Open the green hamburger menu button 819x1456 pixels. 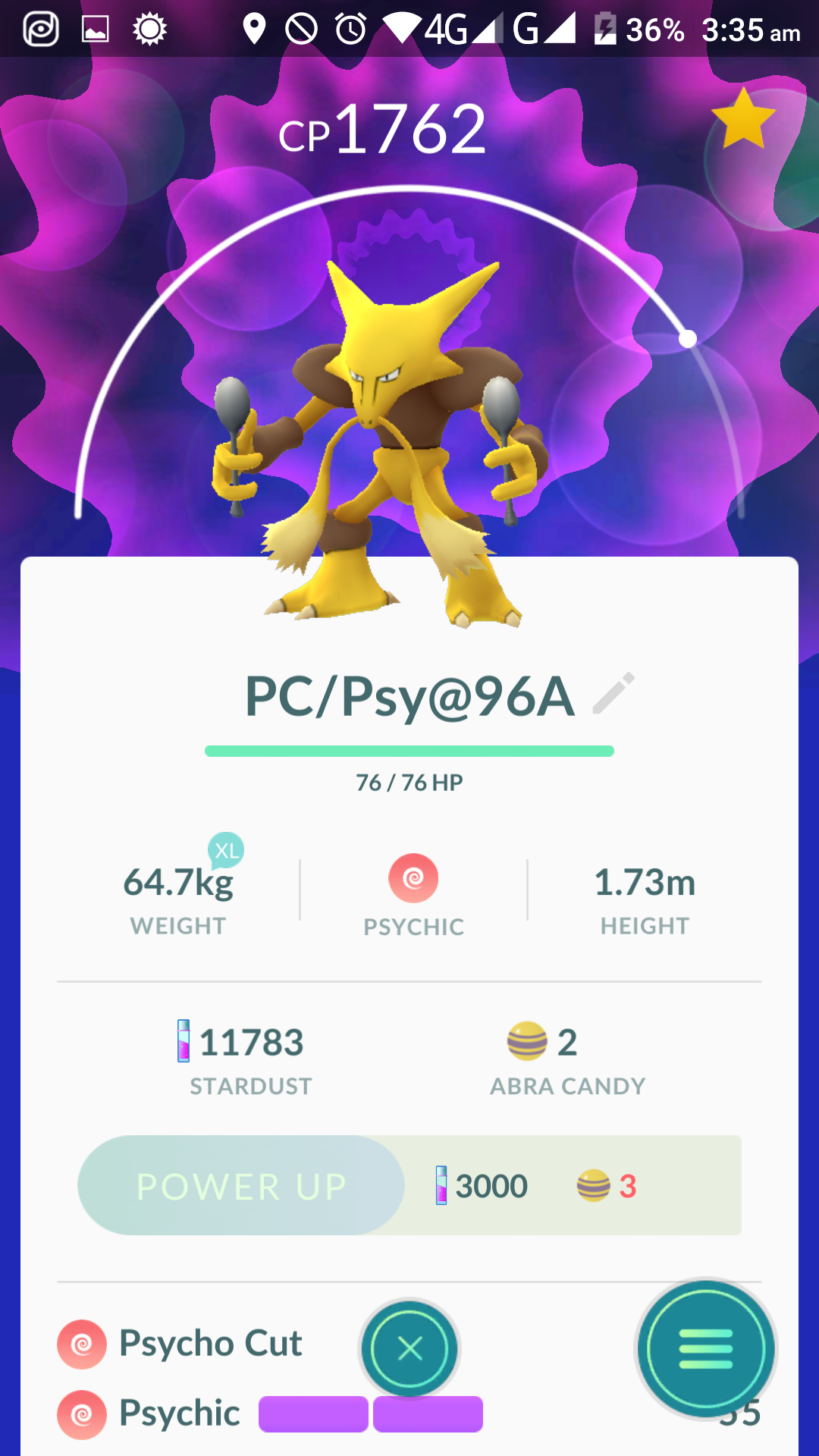(706, 1349)
